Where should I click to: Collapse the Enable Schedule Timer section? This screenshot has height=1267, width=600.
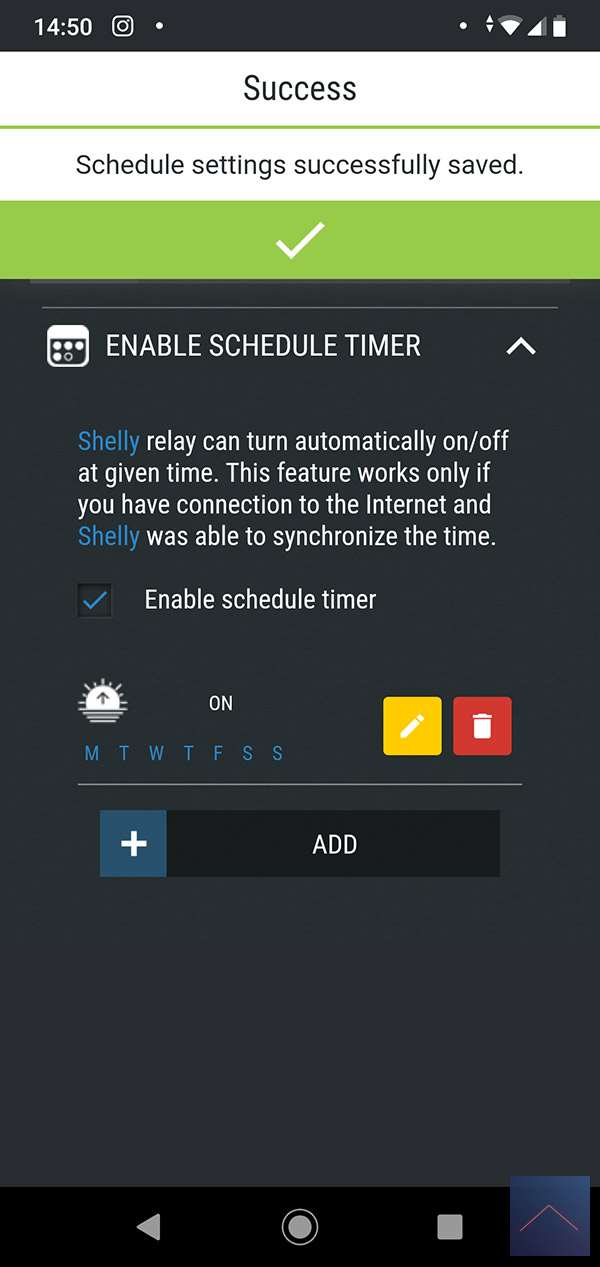click(521, 346)
